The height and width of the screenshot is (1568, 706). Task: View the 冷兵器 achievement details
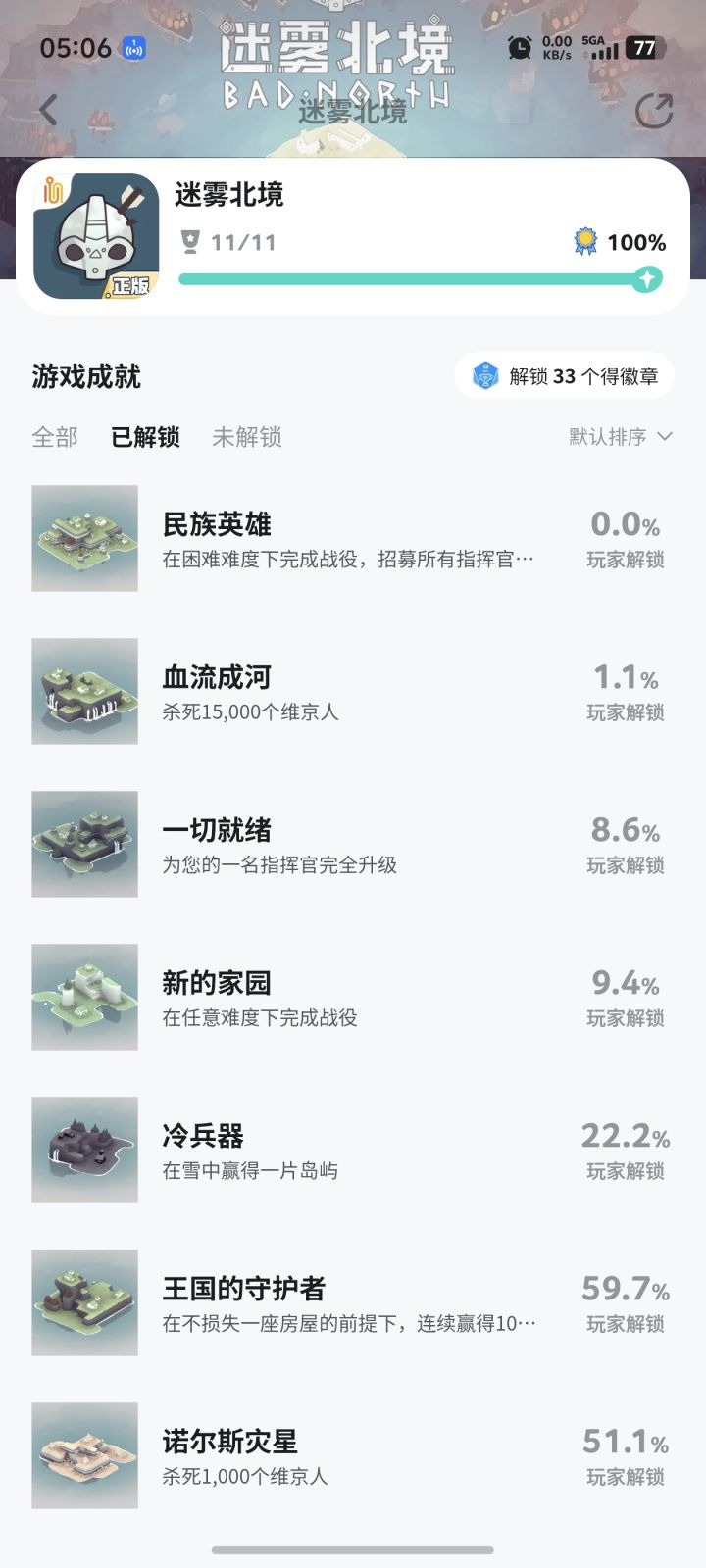pyautogui.click(x=353, y=1151)
